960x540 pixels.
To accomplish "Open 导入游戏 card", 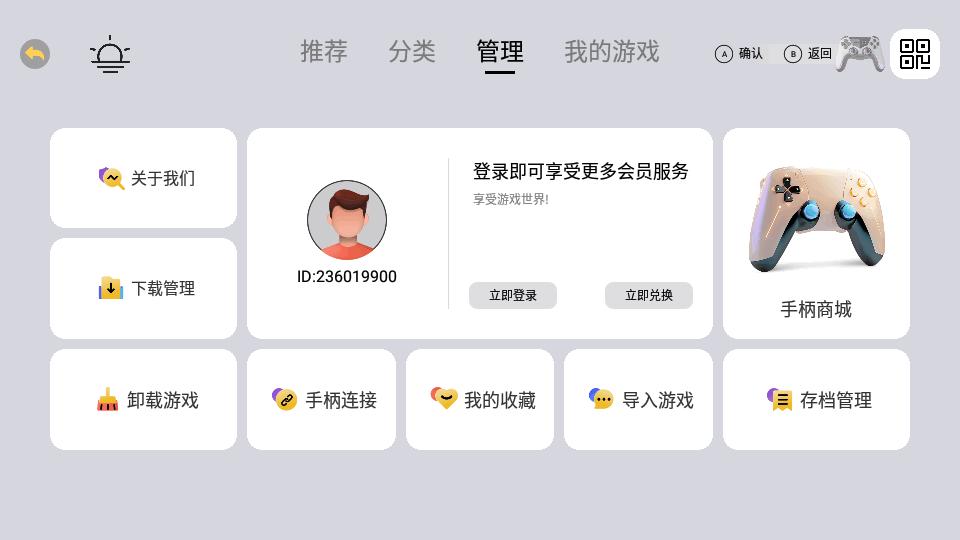I will point(638,399).
